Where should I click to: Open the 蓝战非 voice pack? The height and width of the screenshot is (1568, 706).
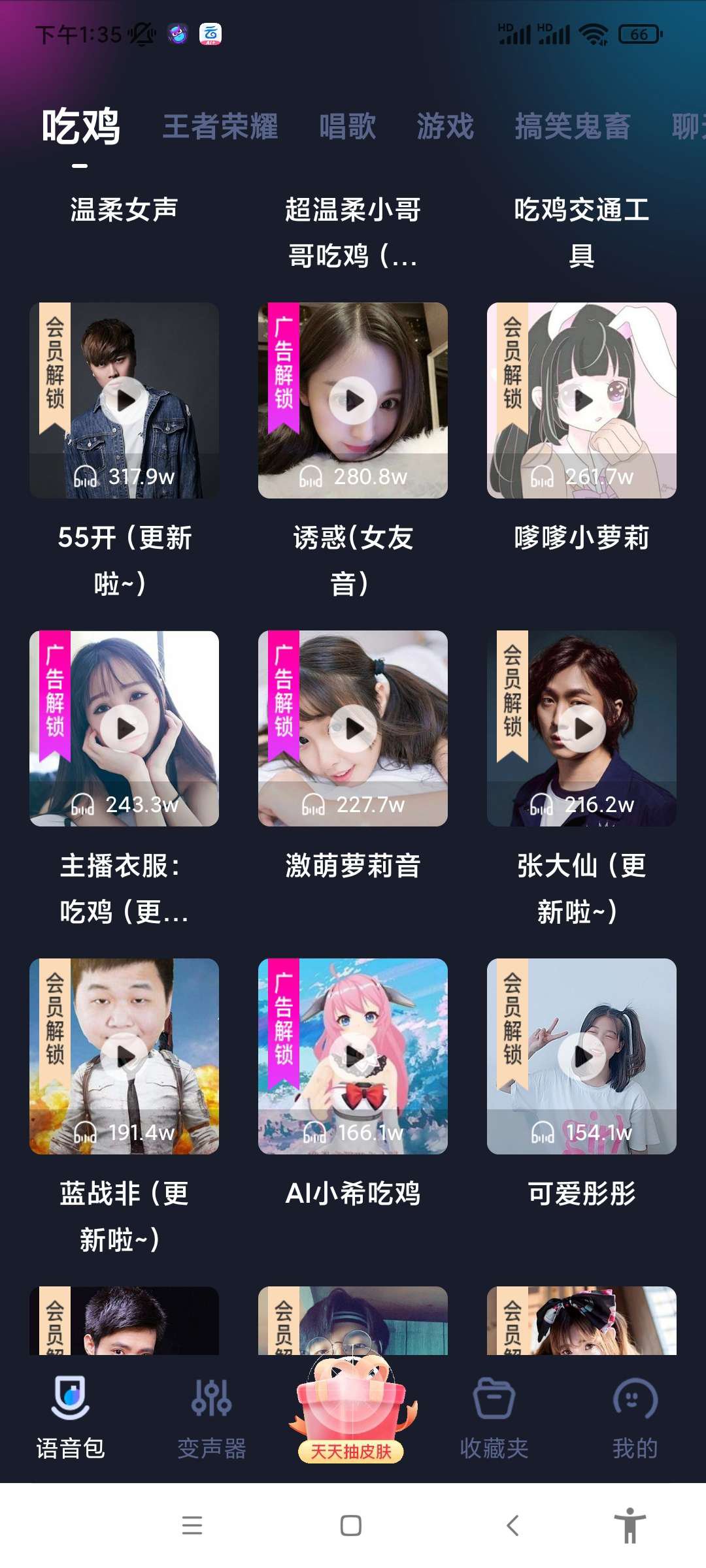coord(124,1056)
